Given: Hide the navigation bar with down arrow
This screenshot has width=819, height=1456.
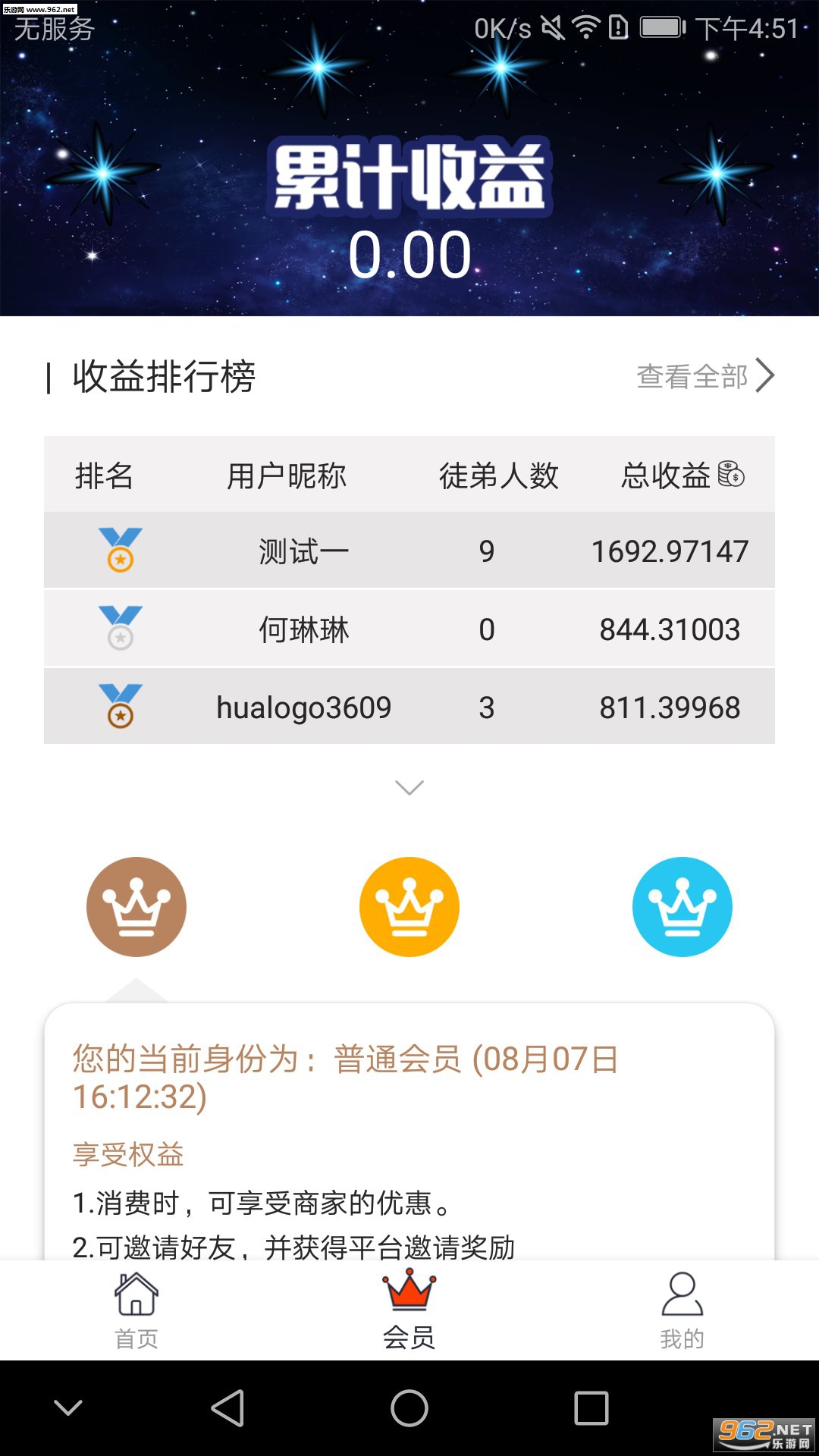Looking at the screenshot, I should point(68,1408).
